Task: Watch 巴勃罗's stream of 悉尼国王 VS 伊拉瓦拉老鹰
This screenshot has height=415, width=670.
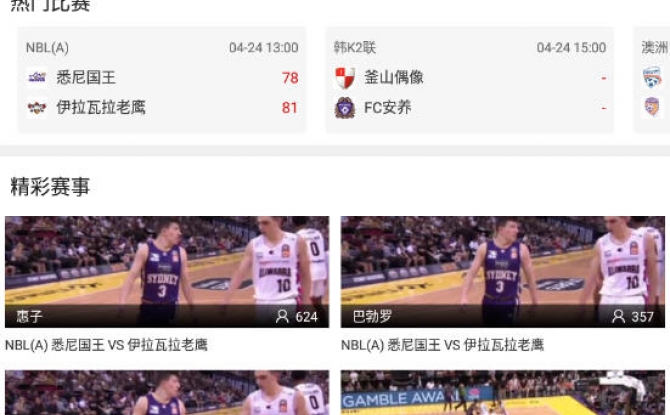Action: pyautogui.click(x=502, y=272)
